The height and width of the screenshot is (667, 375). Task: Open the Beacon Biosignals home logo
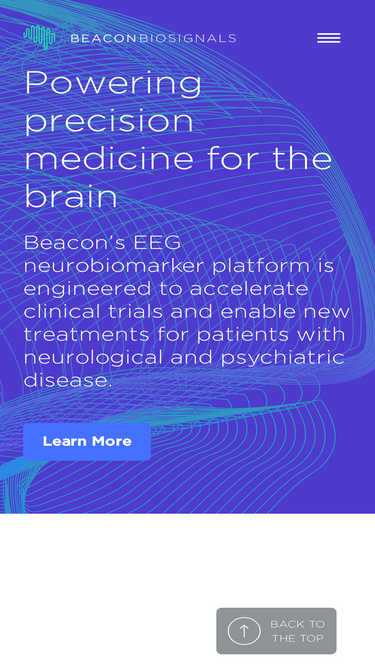[130, 38]
